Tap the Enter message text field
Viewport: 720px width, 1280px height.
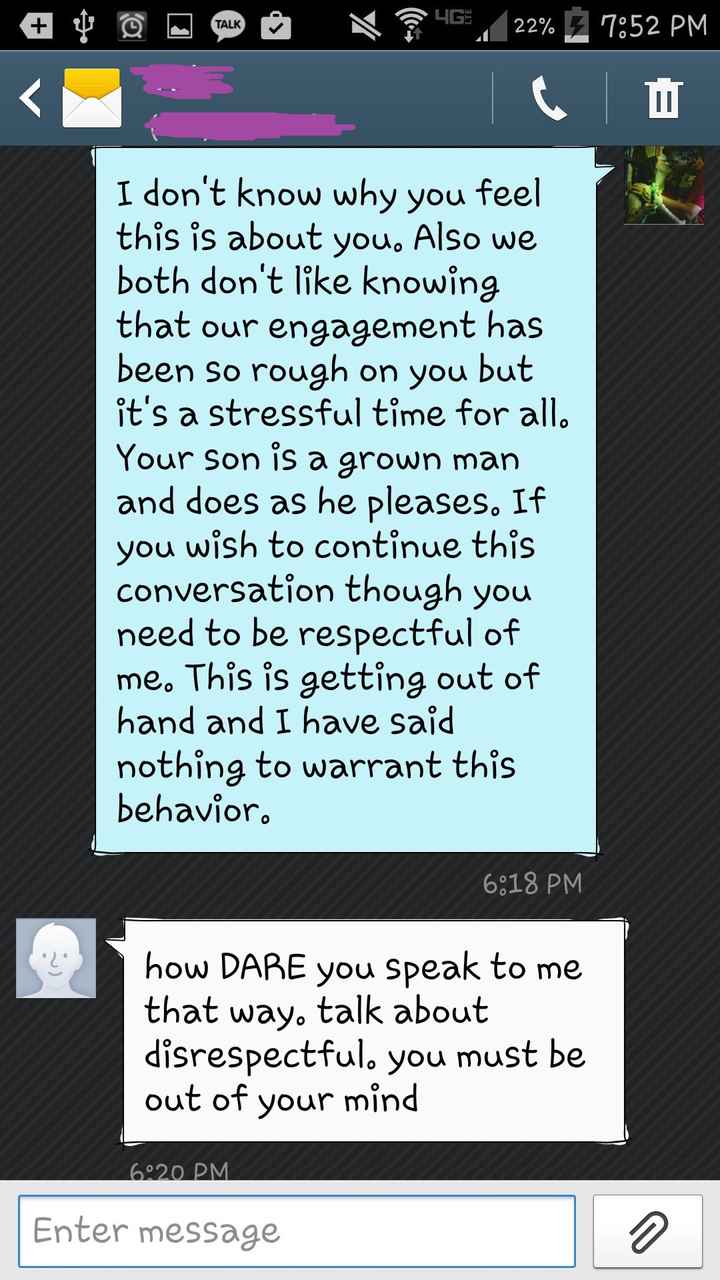(296, 1231)
